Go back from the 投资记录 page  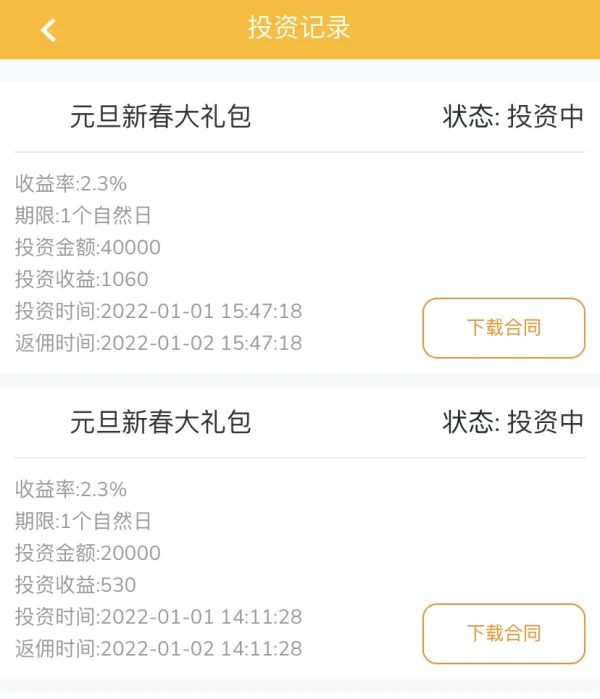pos(48,30)
